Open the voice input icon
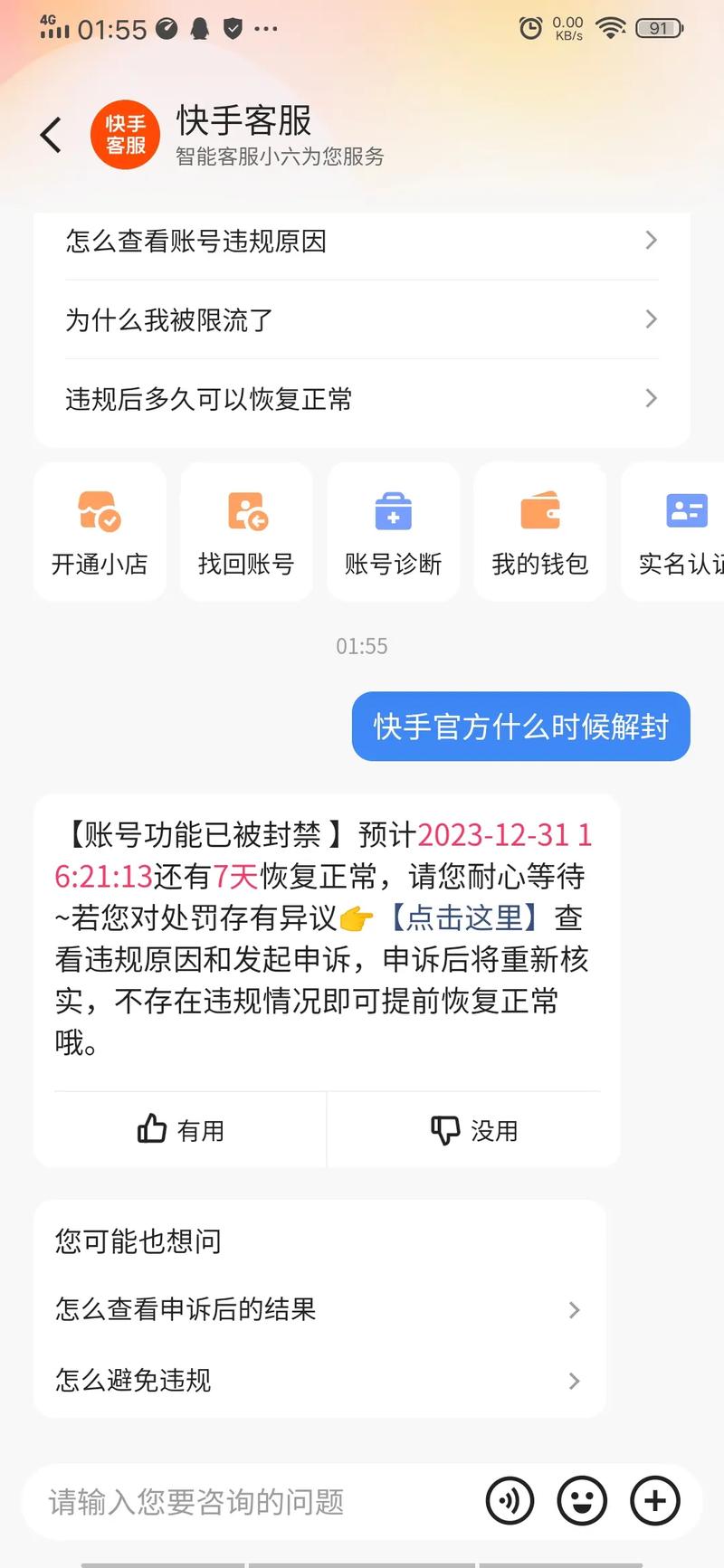The image size is (724, 1568). pyautogui.click(x=510, y=1500)
